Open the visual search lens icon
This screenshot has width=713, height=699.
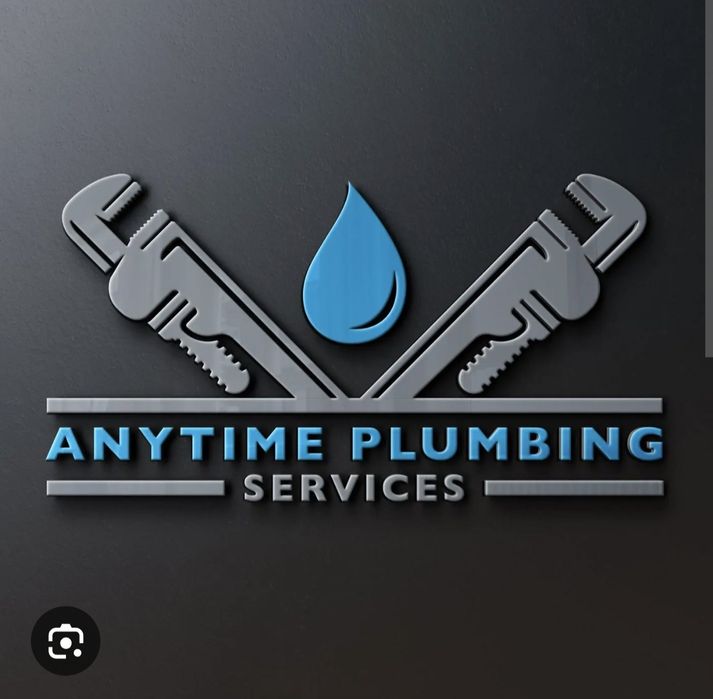65,640
